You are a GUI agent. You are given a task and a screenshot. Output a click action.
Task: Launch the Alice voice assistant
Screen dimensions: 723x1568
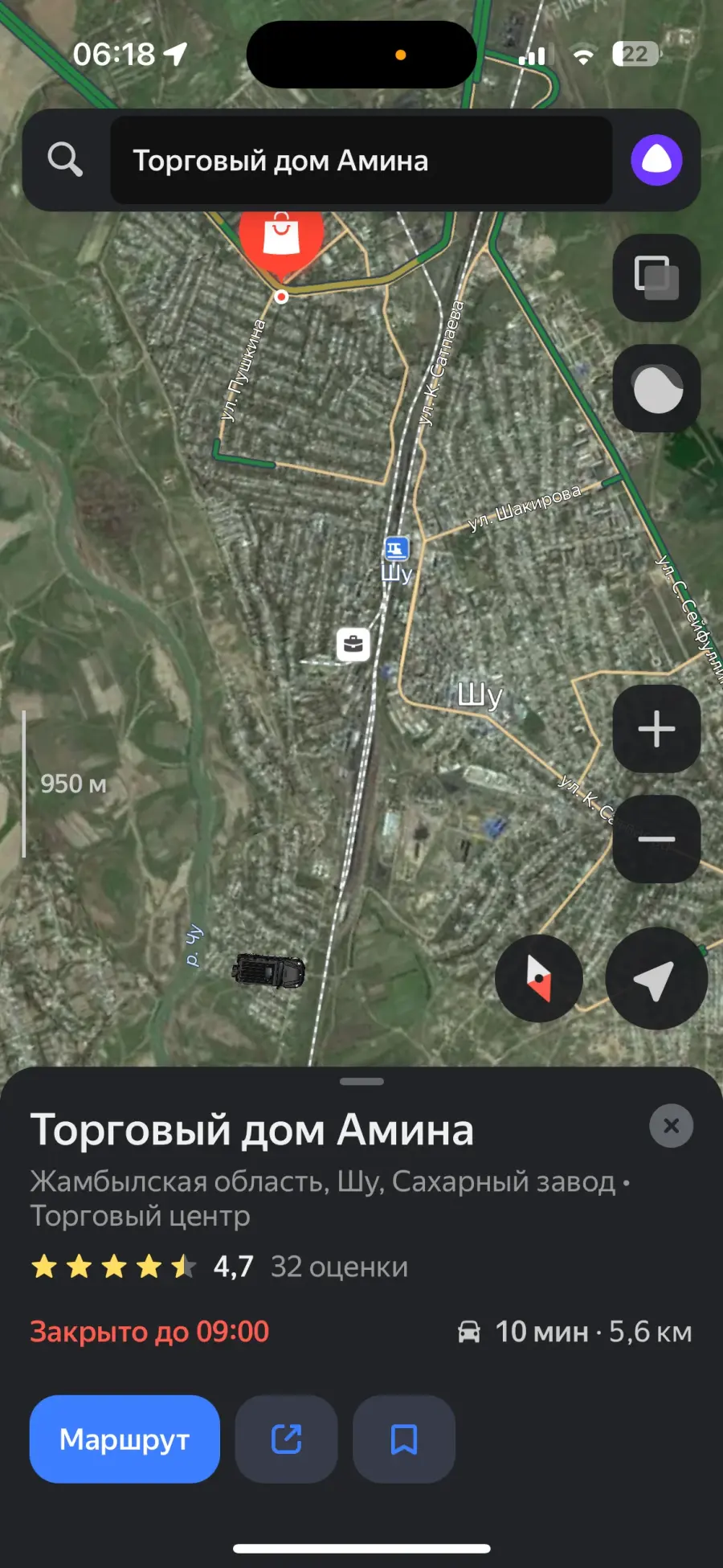[x=656, y=160]
